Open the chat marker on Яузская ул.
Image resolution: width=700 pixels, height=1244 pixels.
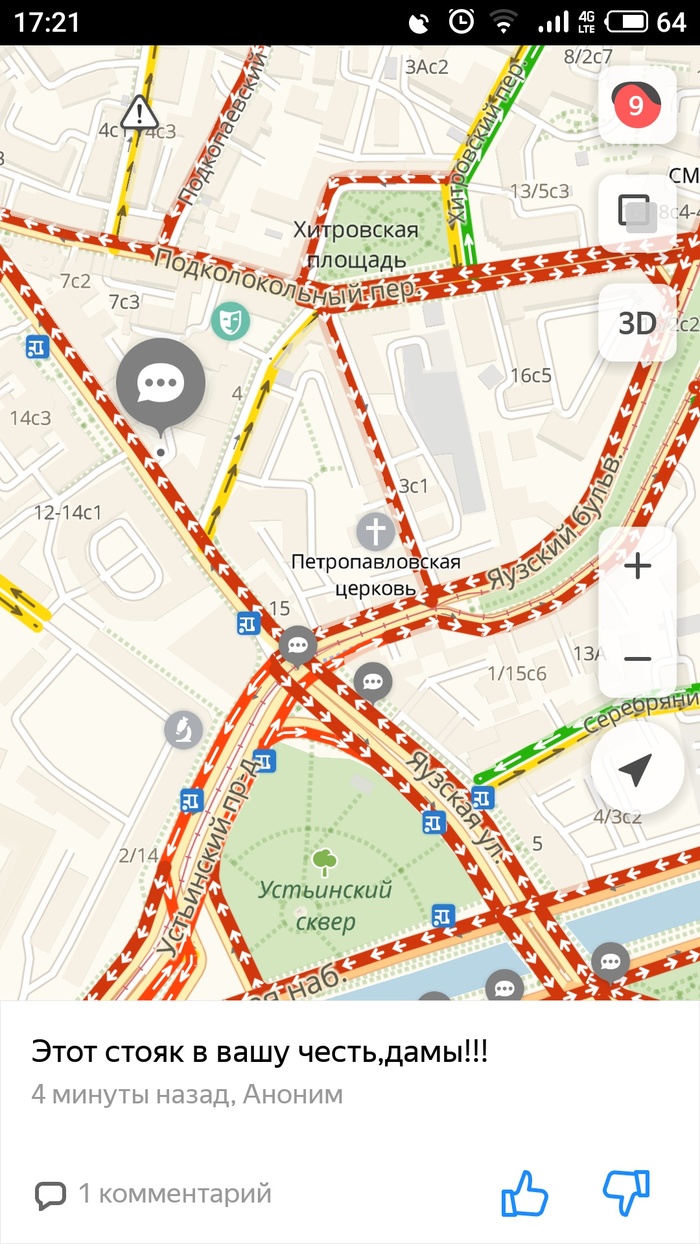click(x=373, y=682)
